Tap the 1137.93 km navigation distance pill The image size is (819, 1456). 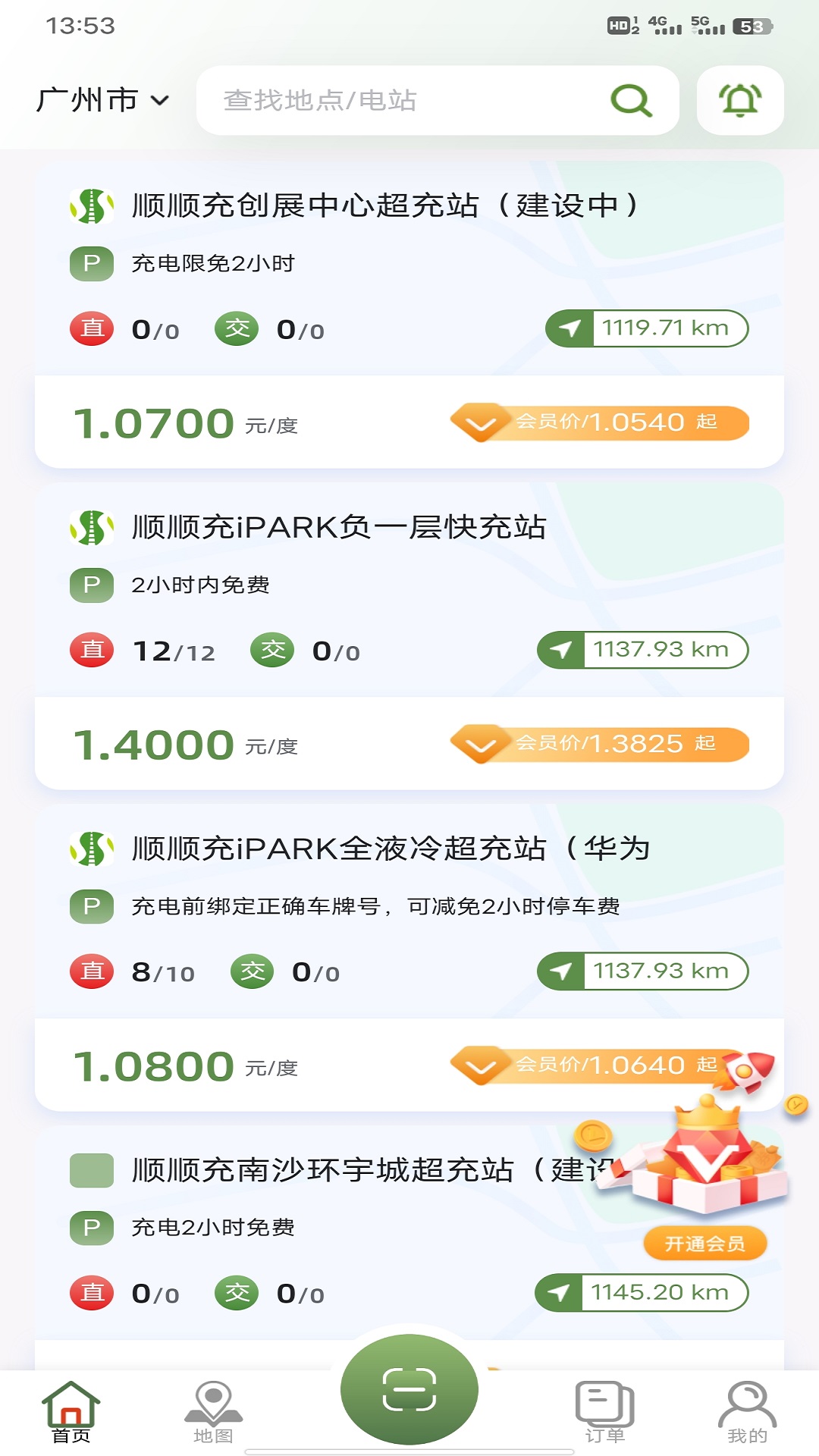coord(645,649)
